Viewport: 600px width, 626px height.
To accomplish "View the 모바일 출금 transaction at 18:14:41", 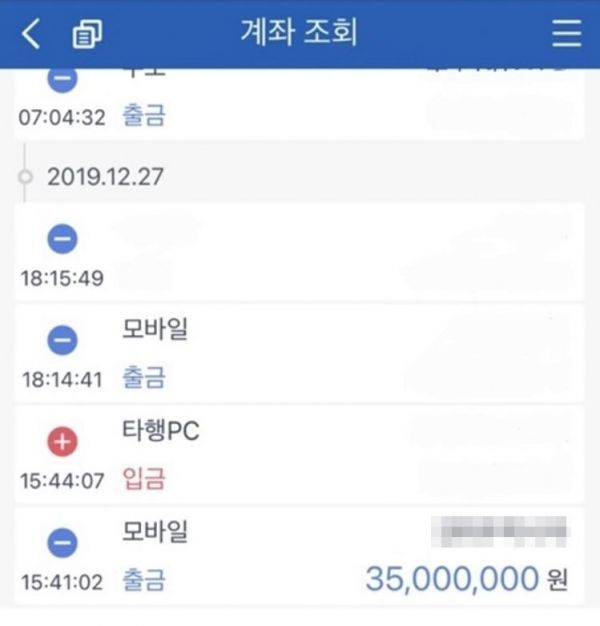I will coord(300,354).
